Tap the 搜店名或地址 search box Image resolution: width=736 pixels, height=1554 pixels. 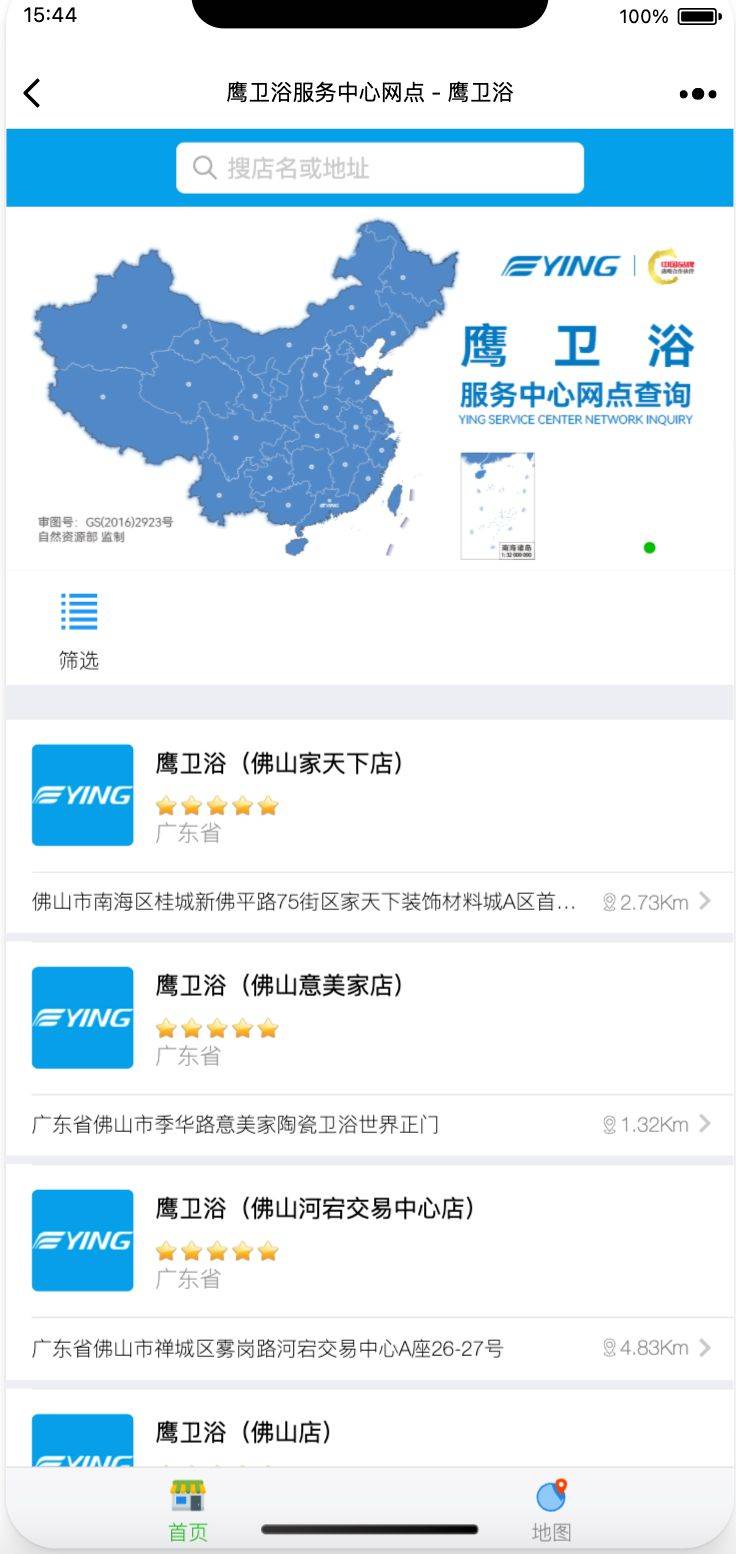point(380,168)
